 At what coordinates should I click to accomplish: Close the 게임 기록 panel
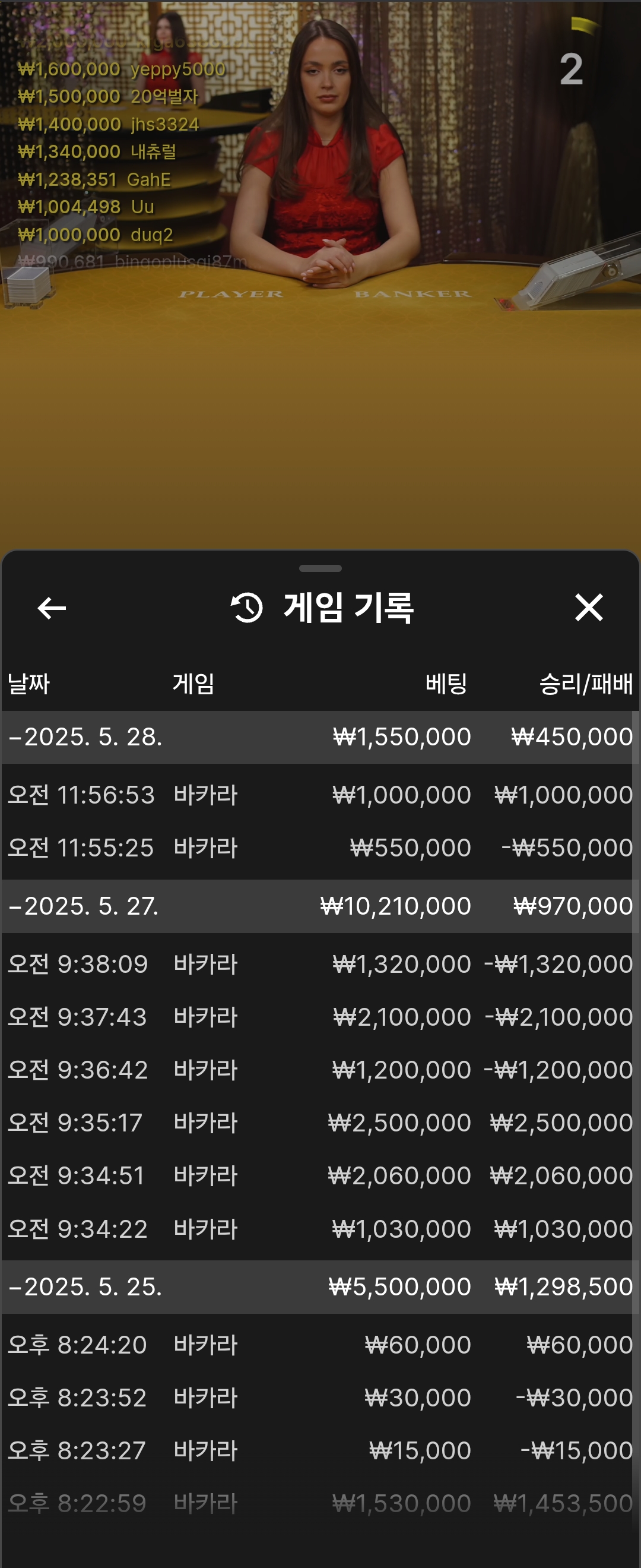588,608
